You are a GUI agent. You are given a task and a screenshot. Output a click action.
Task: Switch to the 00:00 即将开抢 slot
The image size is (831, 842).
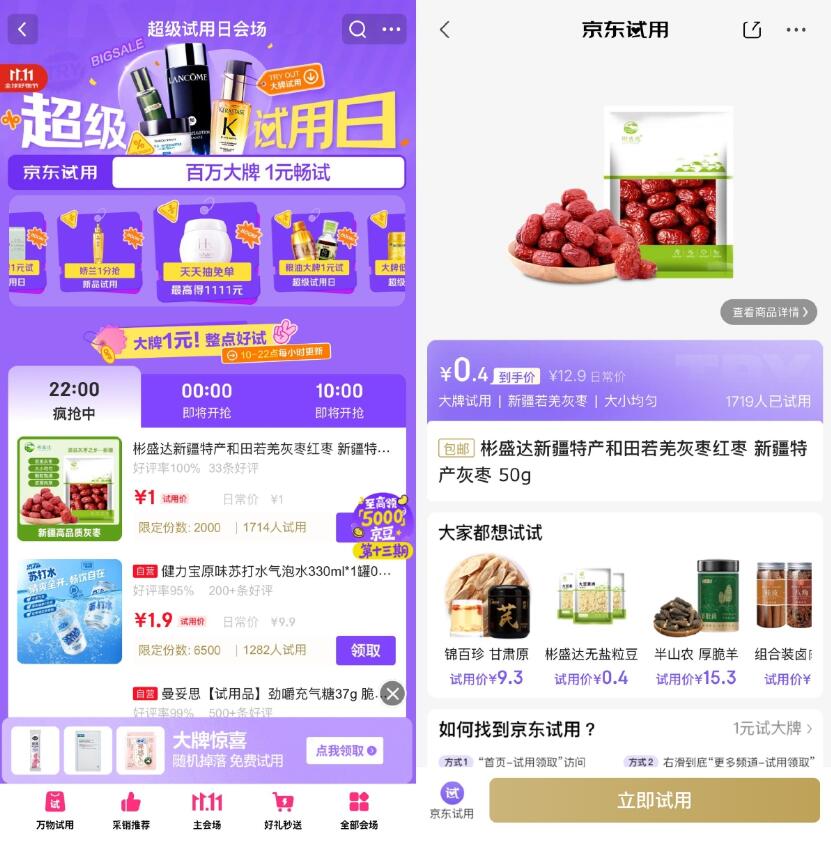click(x=206, y=399)
